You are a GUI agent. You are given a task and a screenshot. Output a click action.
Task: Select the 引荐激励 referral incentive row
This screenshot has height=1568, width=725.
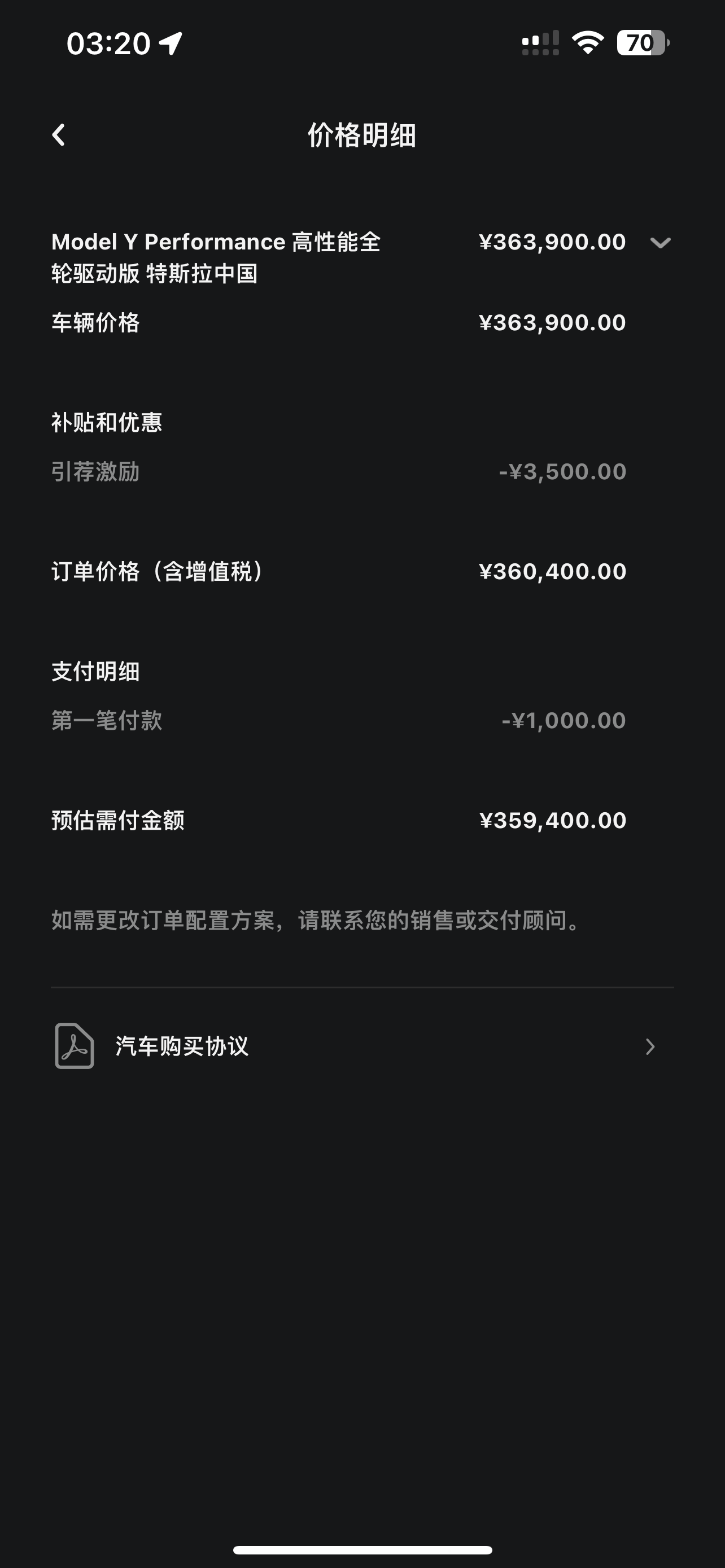[97, 471]
